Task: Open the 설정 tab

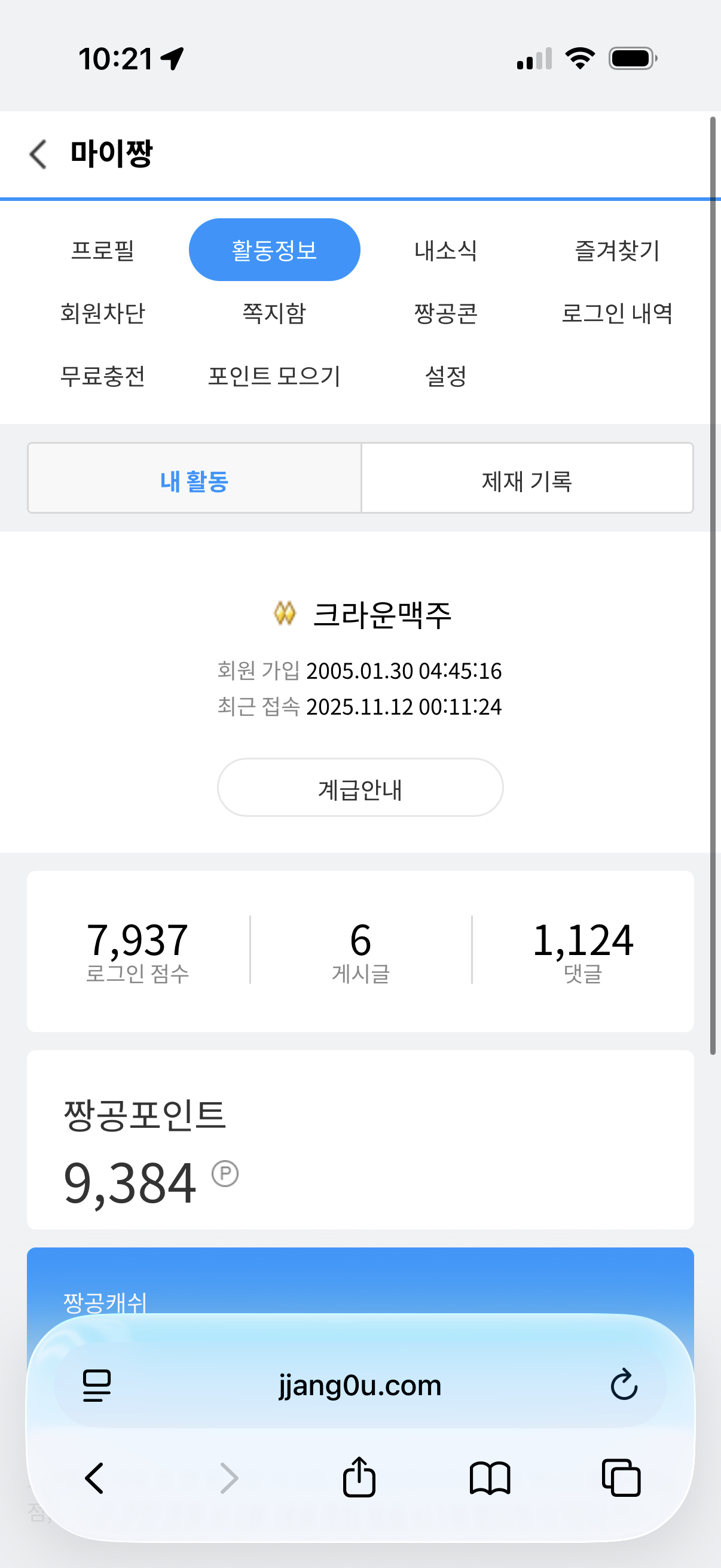Action: [x=445, y=376]
